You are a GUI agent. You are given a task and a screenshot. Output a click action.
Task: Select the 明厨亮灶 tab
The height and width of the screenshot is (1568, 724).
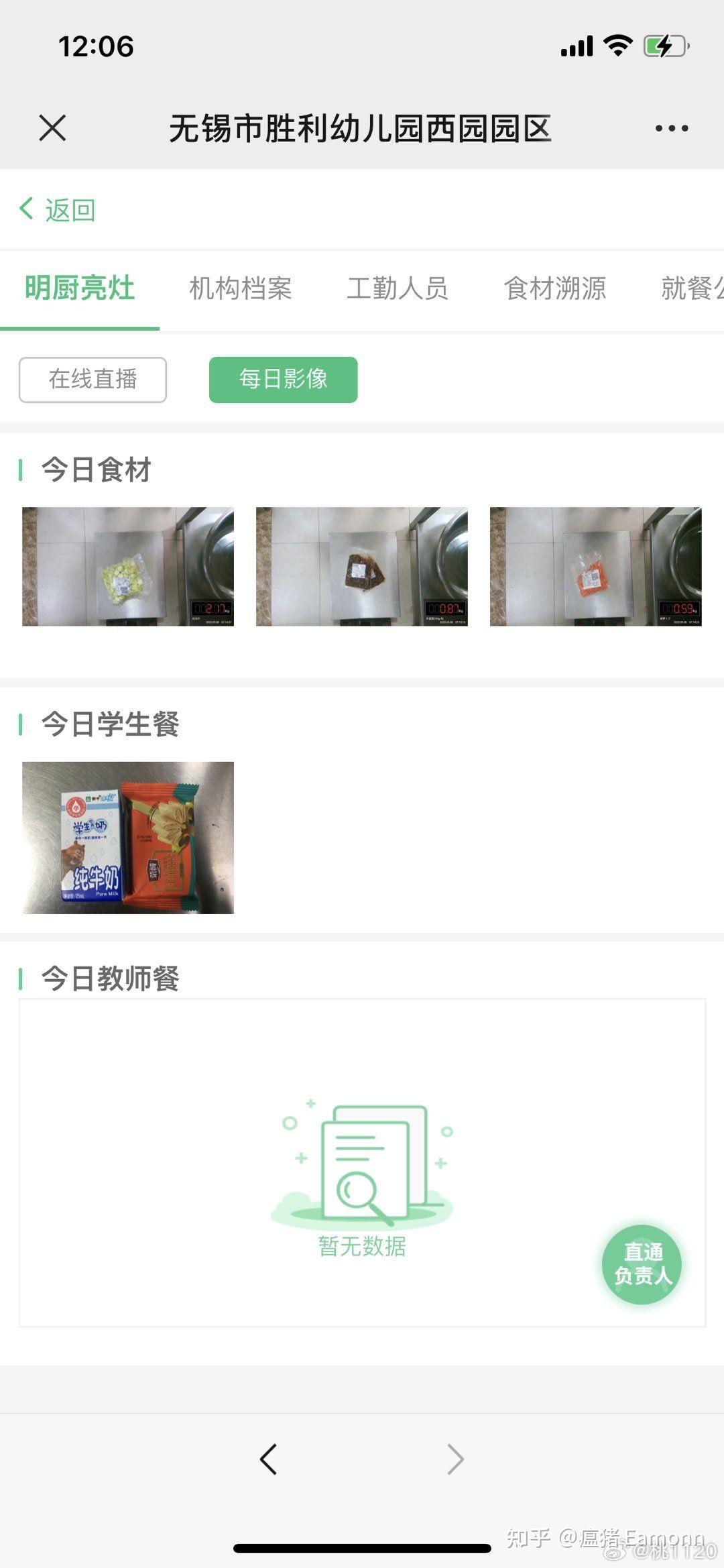pyautogui.click(x=80, y=288)
